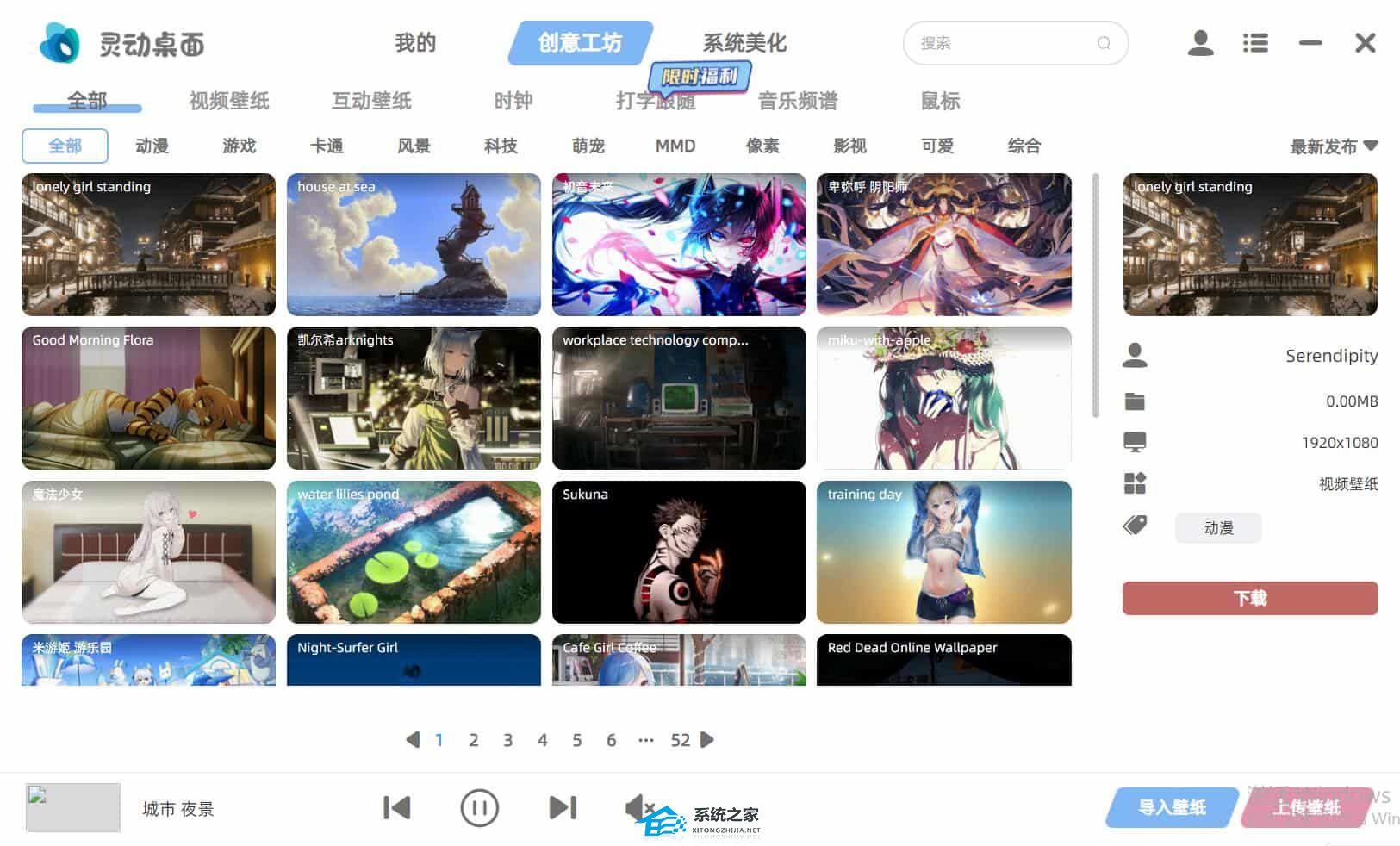Expand the 最新发布 sort dropdown

[1333, 146]
